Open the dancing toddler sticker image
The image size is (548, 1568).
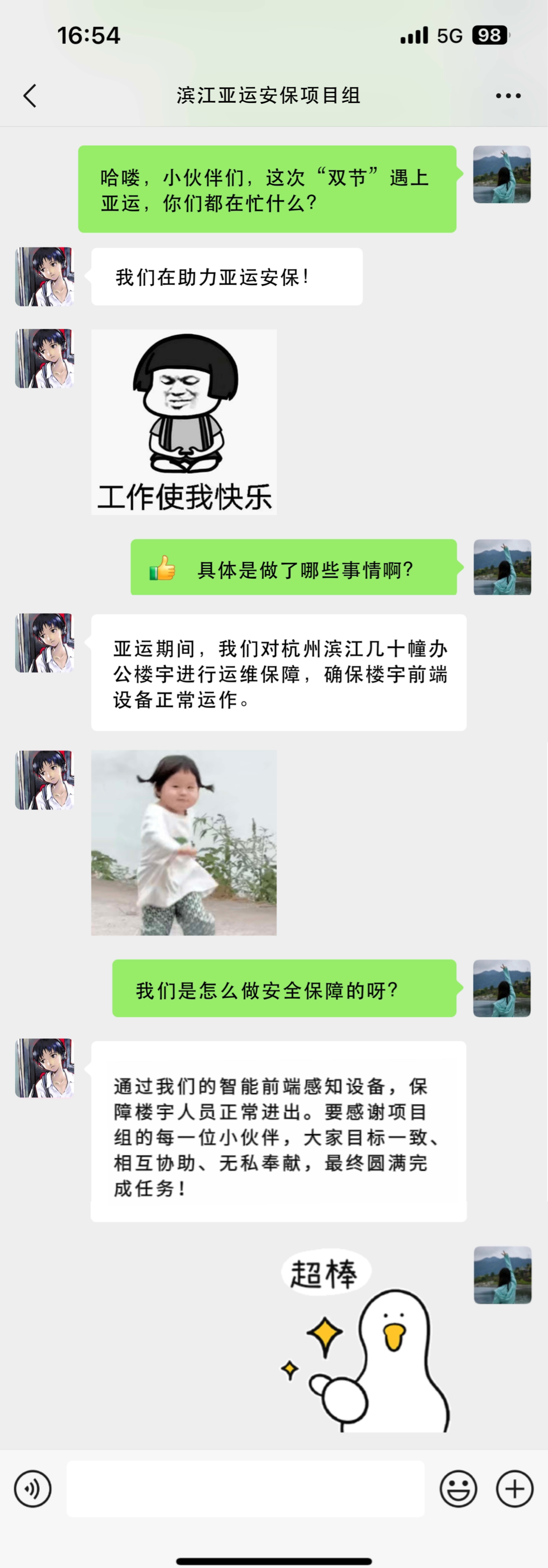coord(184,842)
